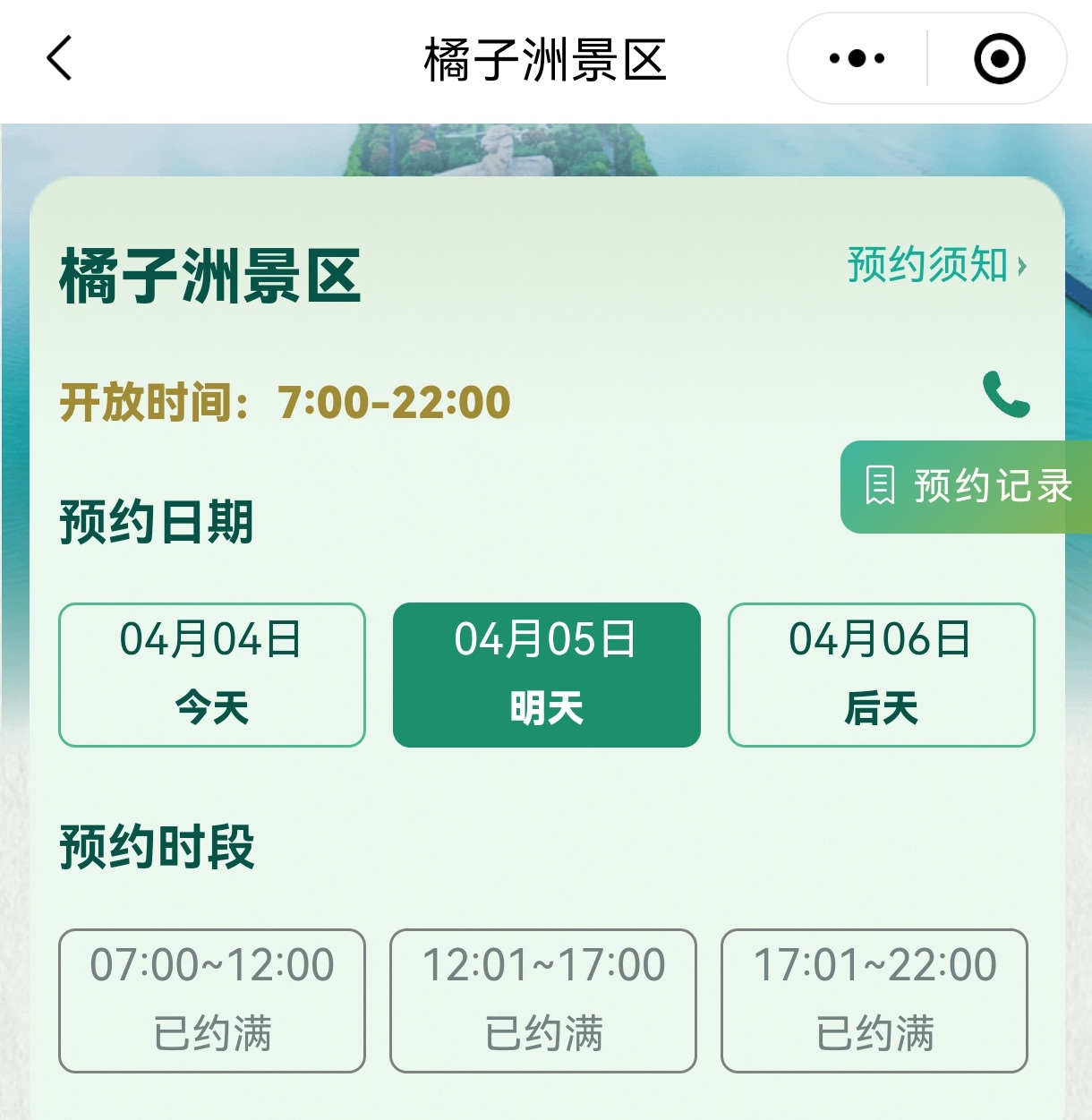Select the 04月05日 明天 date
Image resolution: width=1092 pixels, height=1120 pixels.
click(546, 675)
